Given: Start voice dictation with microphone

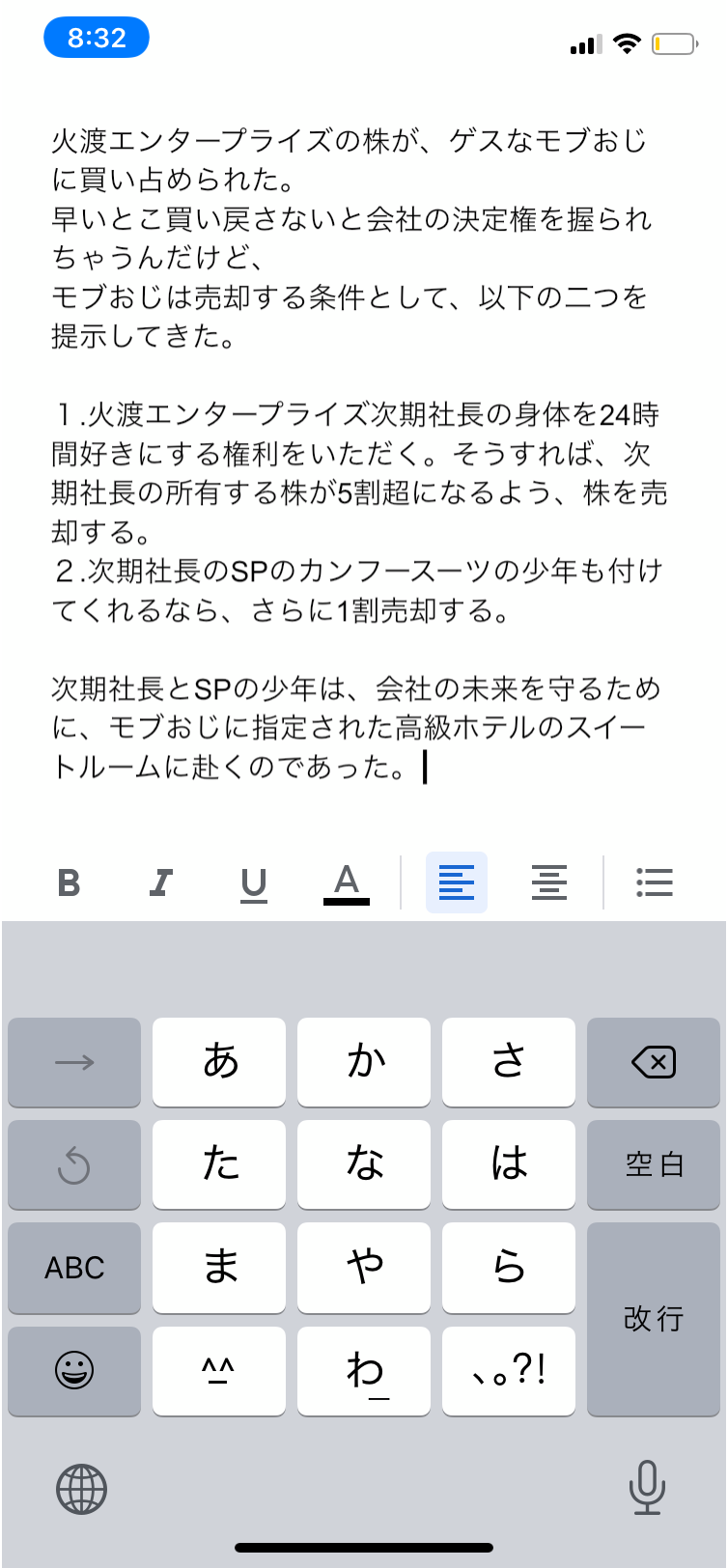Looking at the screenshot, I should (646, 1488).
